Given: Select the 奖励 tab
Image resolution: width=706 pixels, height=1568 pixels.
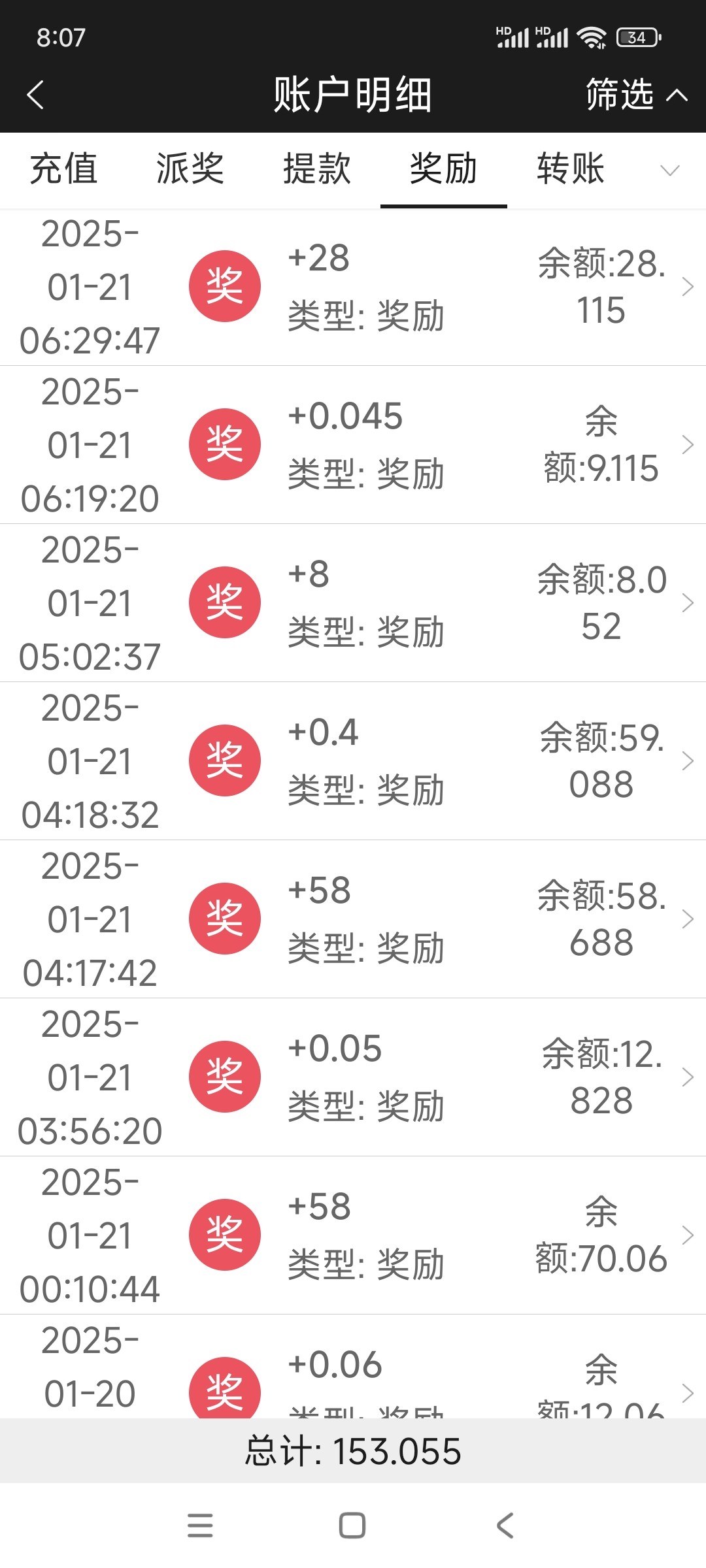Looking at the screenshot, I should 443,169.
